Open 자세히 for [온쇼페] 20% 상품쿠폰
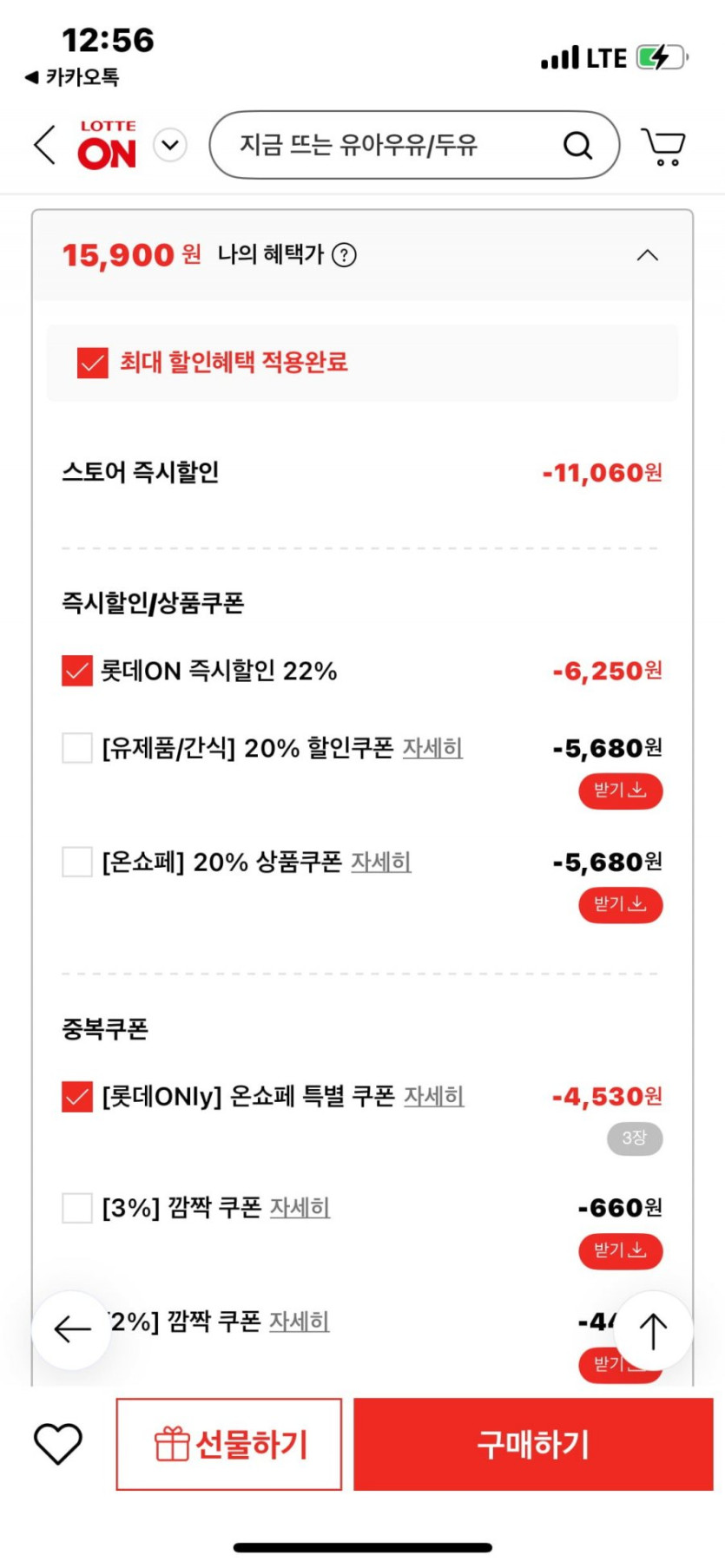The image size is (725, 1568). 380,862
